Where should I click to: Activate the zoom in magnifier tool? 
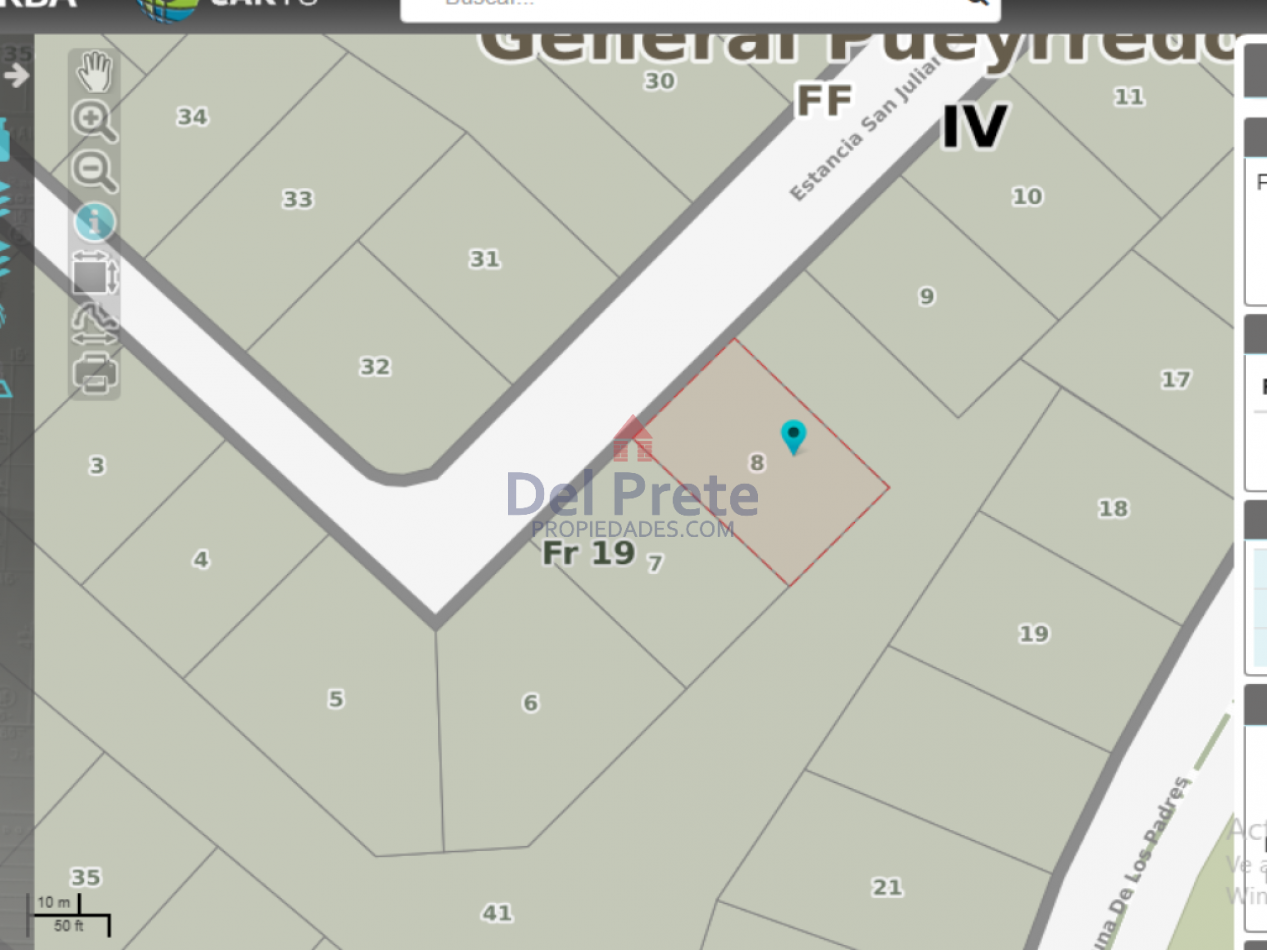94,121
